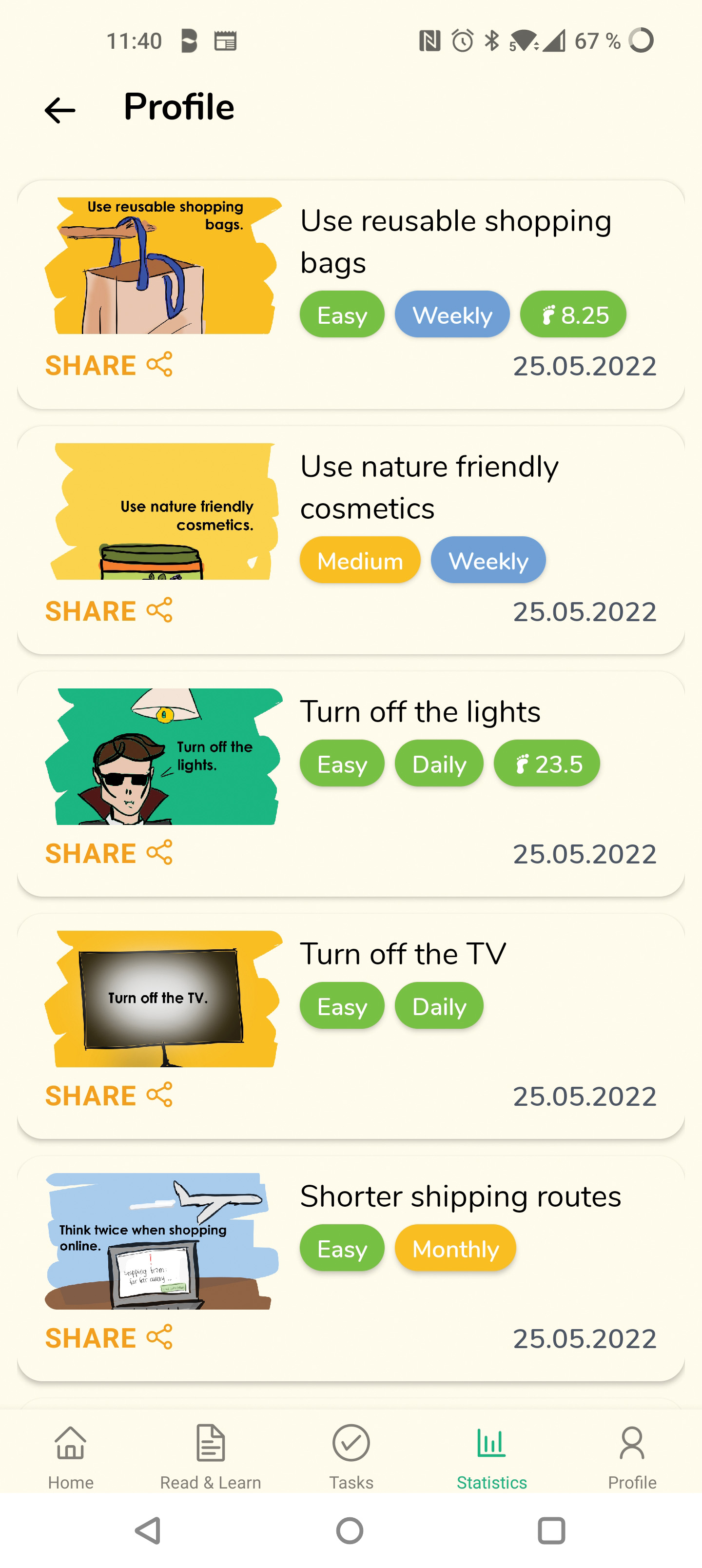Share the Shorter shipping routes task
702x1568 pixels.
(x=108, y=1337)
